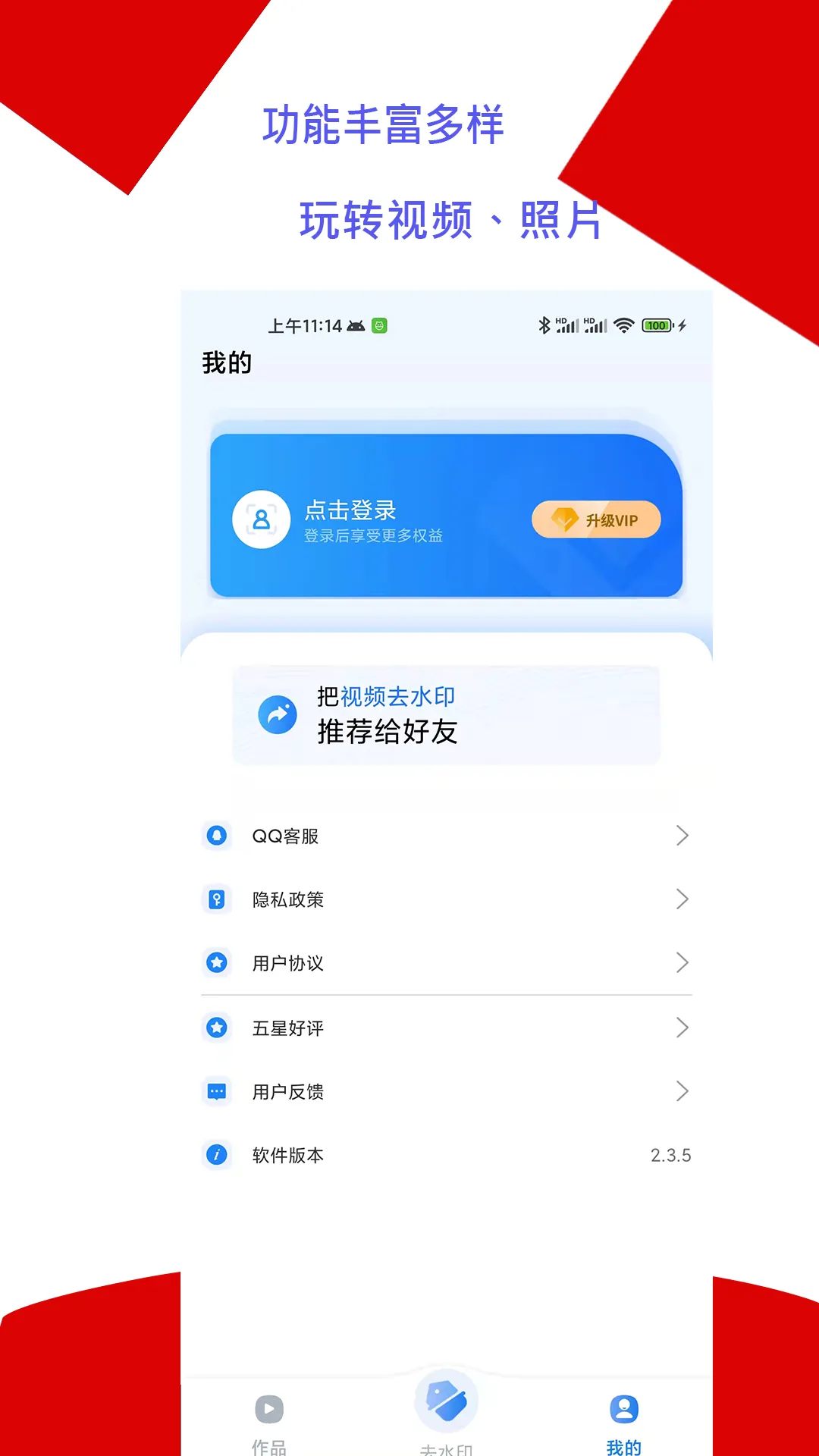The height and width of the screenshot is (1456, 819).
Task: Click the star icon beside 五星好评
Action: [x=218, y=1028]
